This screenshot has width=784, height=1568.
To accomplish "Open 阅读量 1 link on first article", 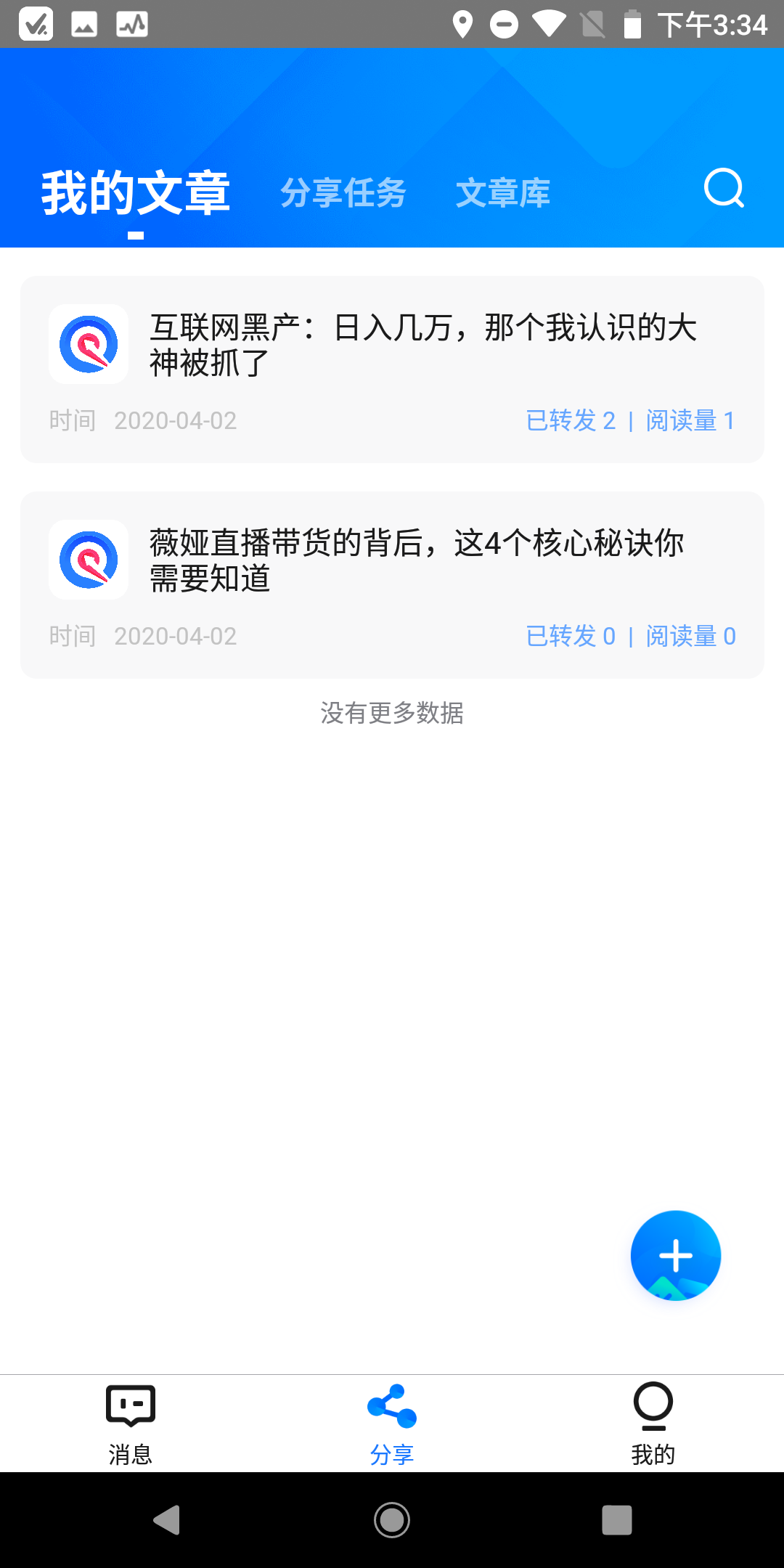I will point(689,420).
